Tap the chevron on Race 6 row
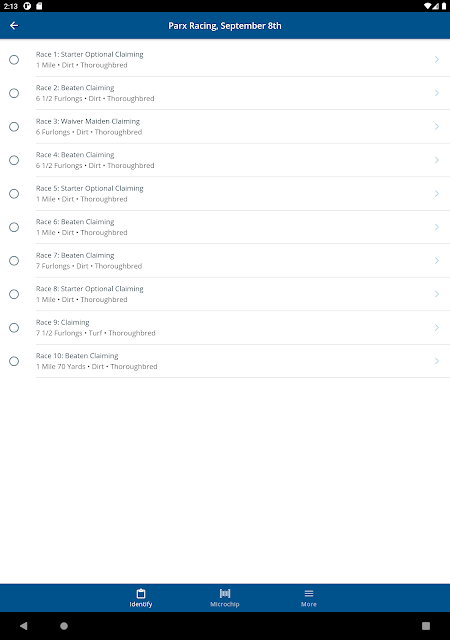 pyautogui.click(x=437, y=227)
